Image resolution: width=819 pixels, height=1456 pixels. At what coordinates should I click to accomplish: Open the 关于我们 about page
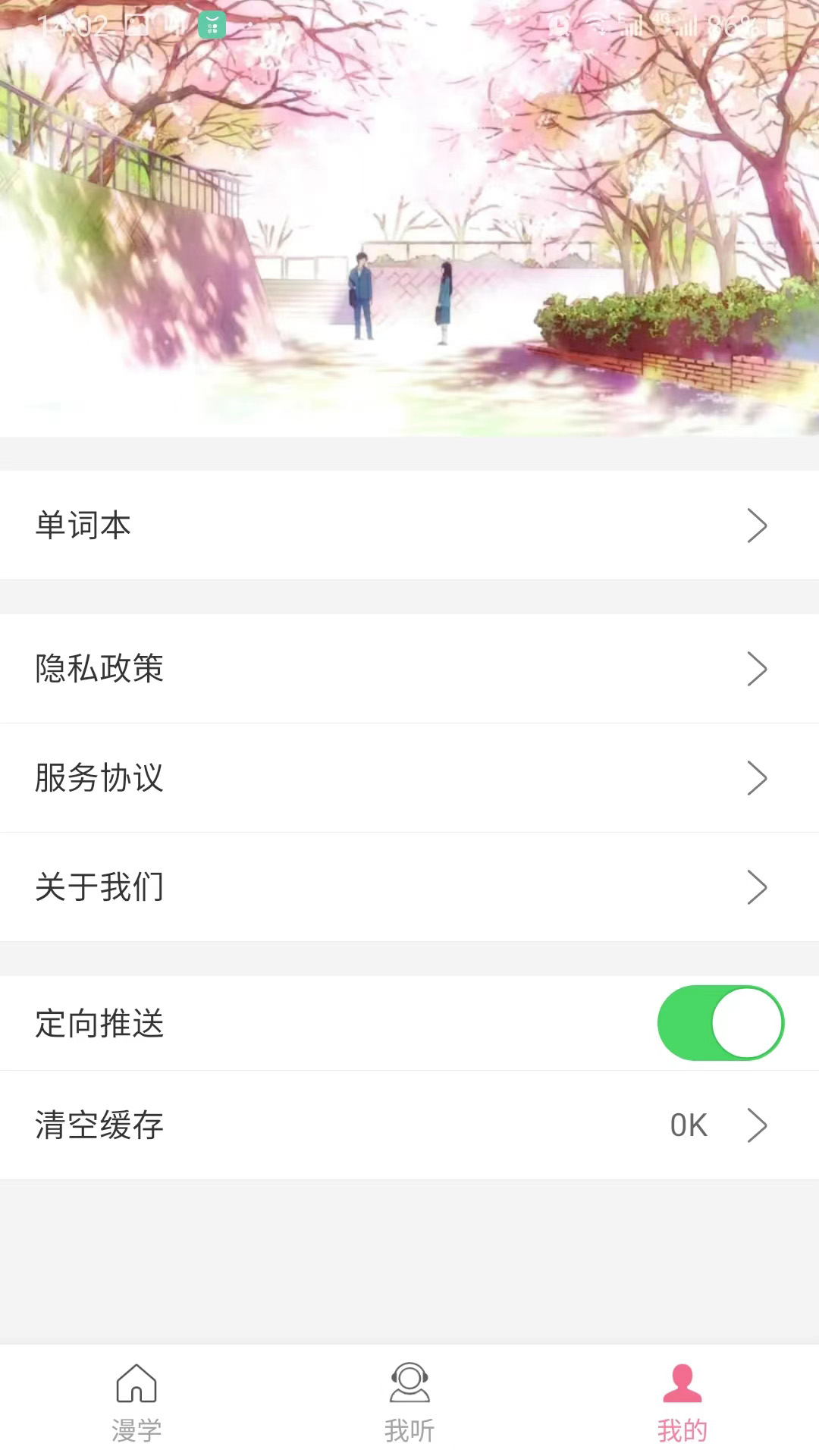click(409, 886)
